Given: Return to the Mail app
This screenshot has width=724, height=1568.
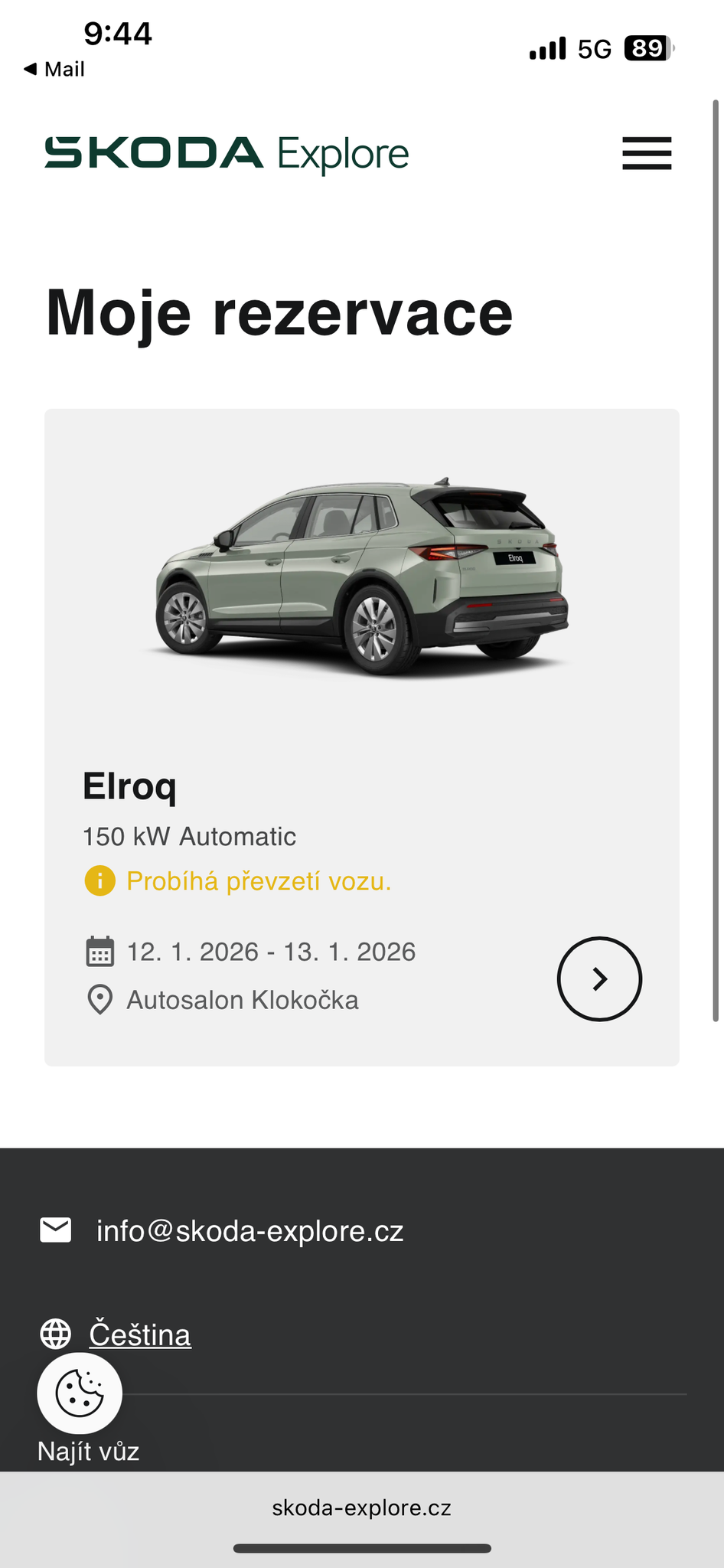Looking at the screenshot, I should [55, 69].
